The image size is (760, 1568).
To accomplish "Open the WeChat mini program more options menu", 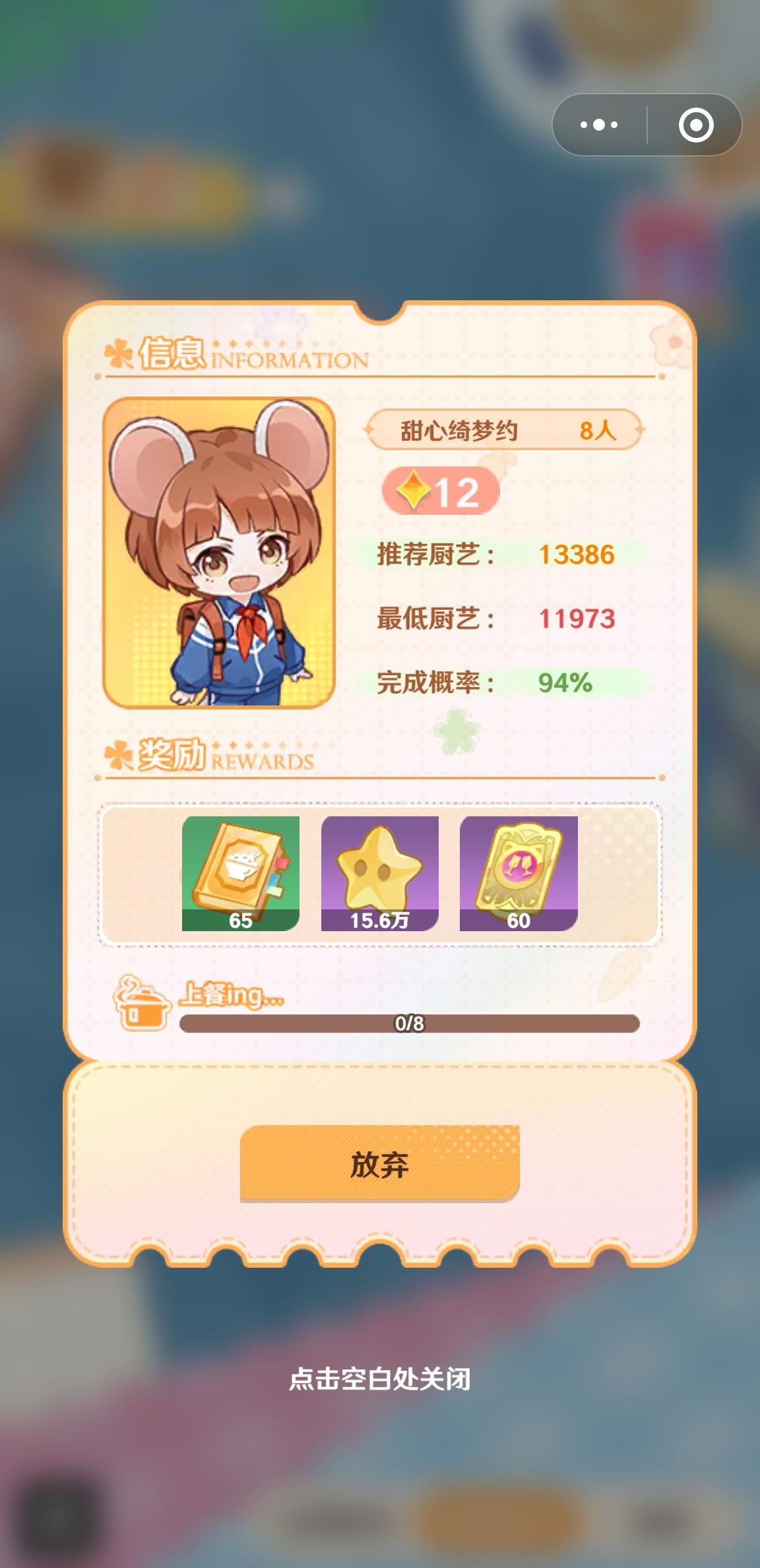I will coord(598,124).
